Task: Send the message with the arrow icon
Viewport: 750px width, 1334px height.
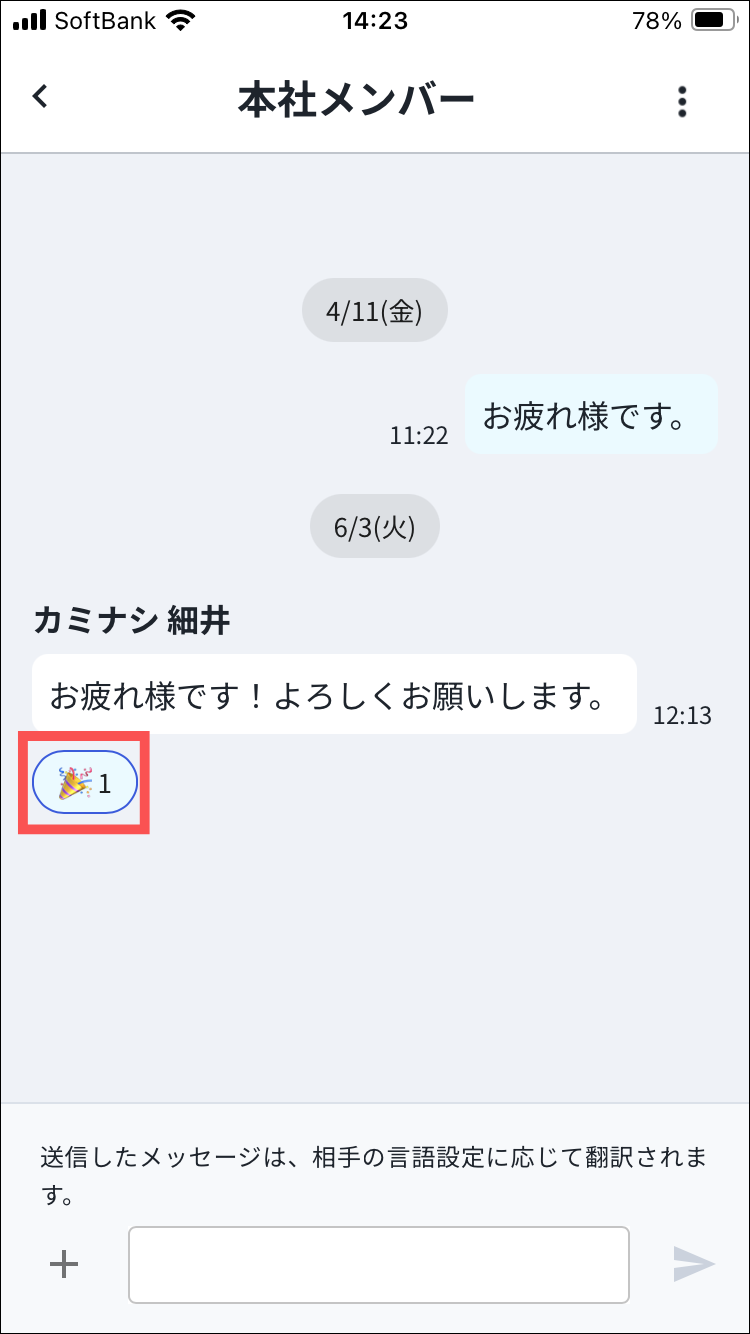Action: point(693,1265)
